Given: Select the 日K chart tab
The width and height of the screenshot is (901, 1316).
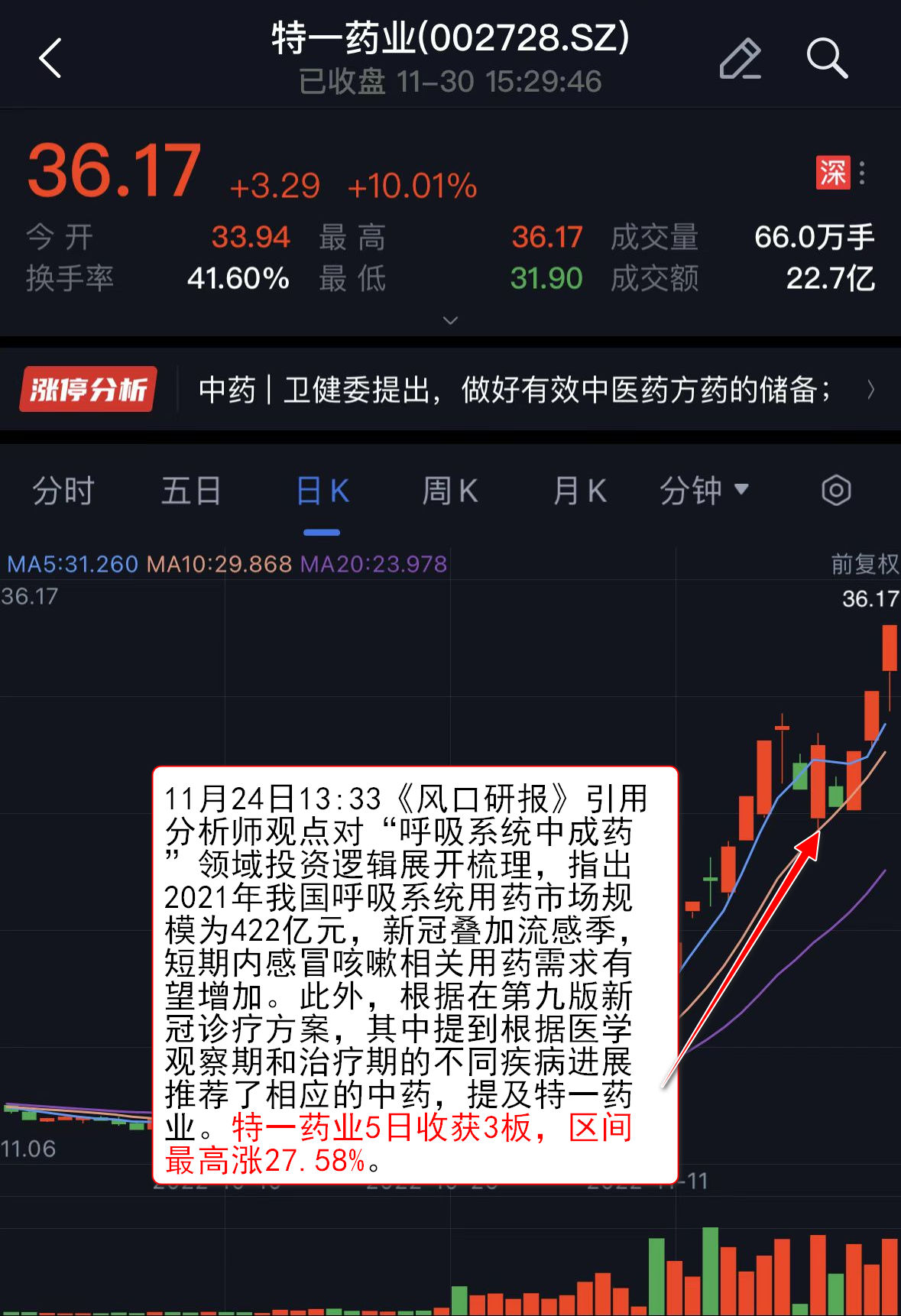Looking at the screenshot, I should coord(322,491).
